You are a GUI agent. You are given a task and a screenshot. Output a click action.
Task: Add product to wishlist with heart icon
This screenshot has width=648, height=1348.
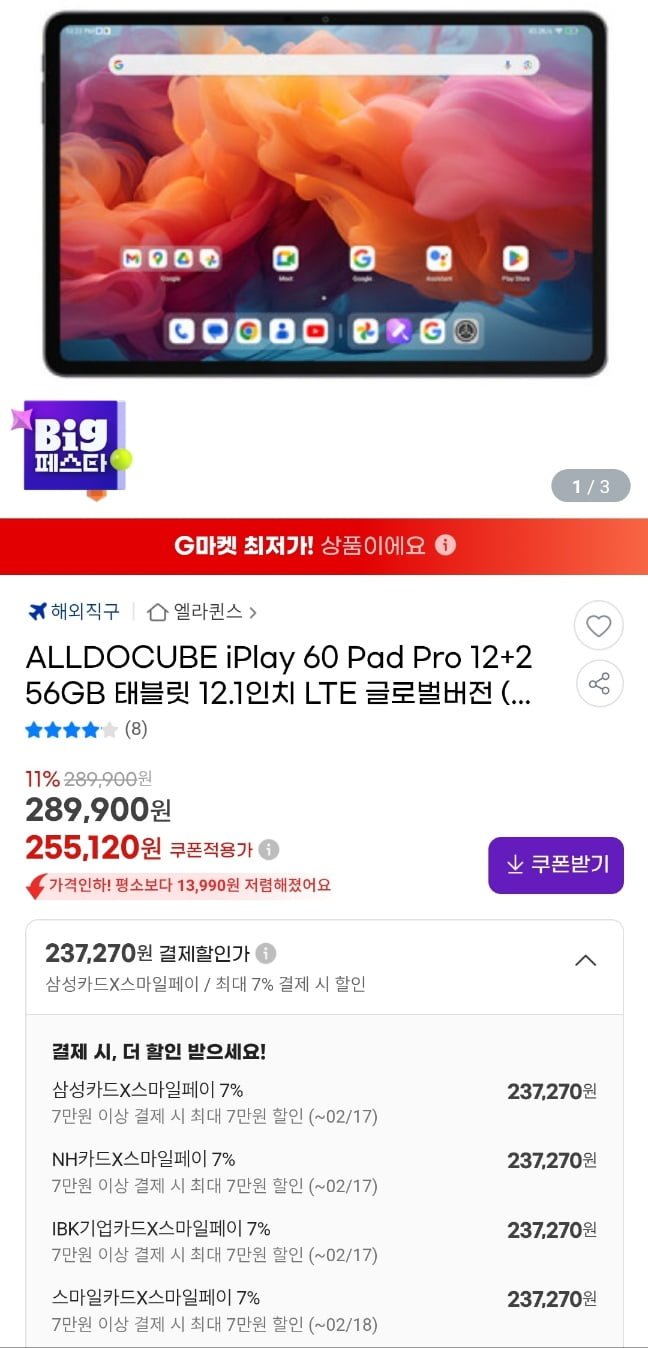tap(598, 626)
